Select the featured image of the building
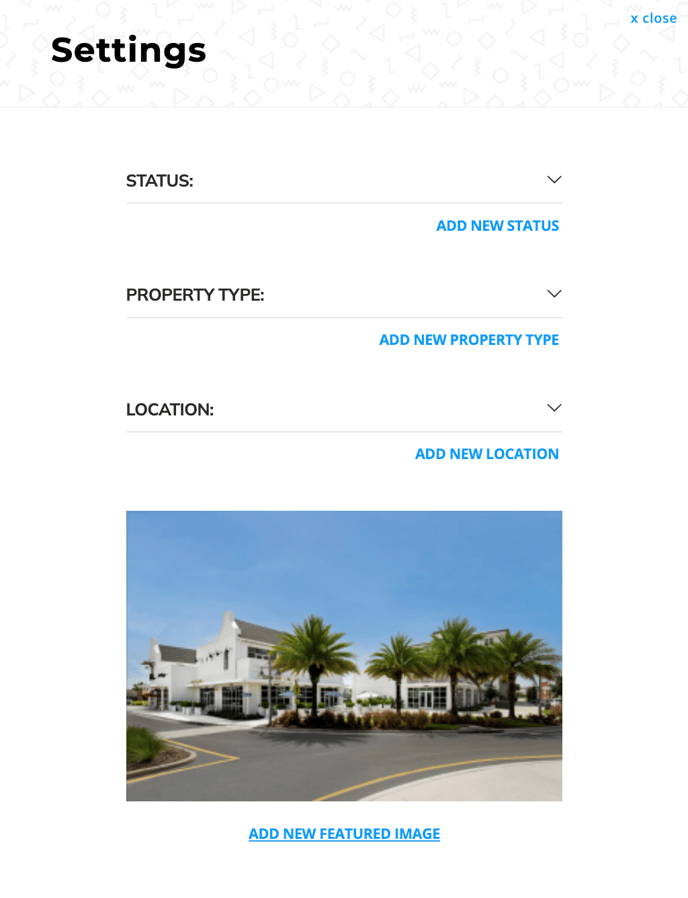Screen dimensions: 688x898 [x=344, y=655]
